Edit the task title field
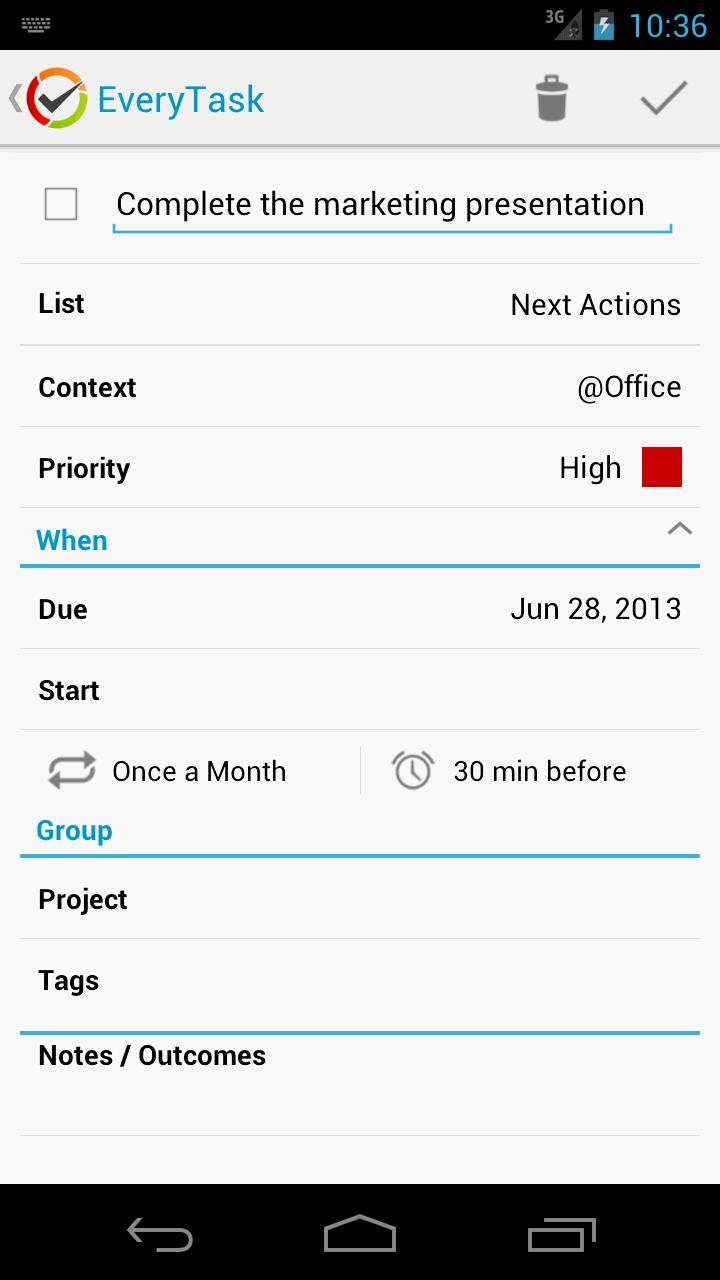Screen dimensions: 720x1280 point(391,205)
